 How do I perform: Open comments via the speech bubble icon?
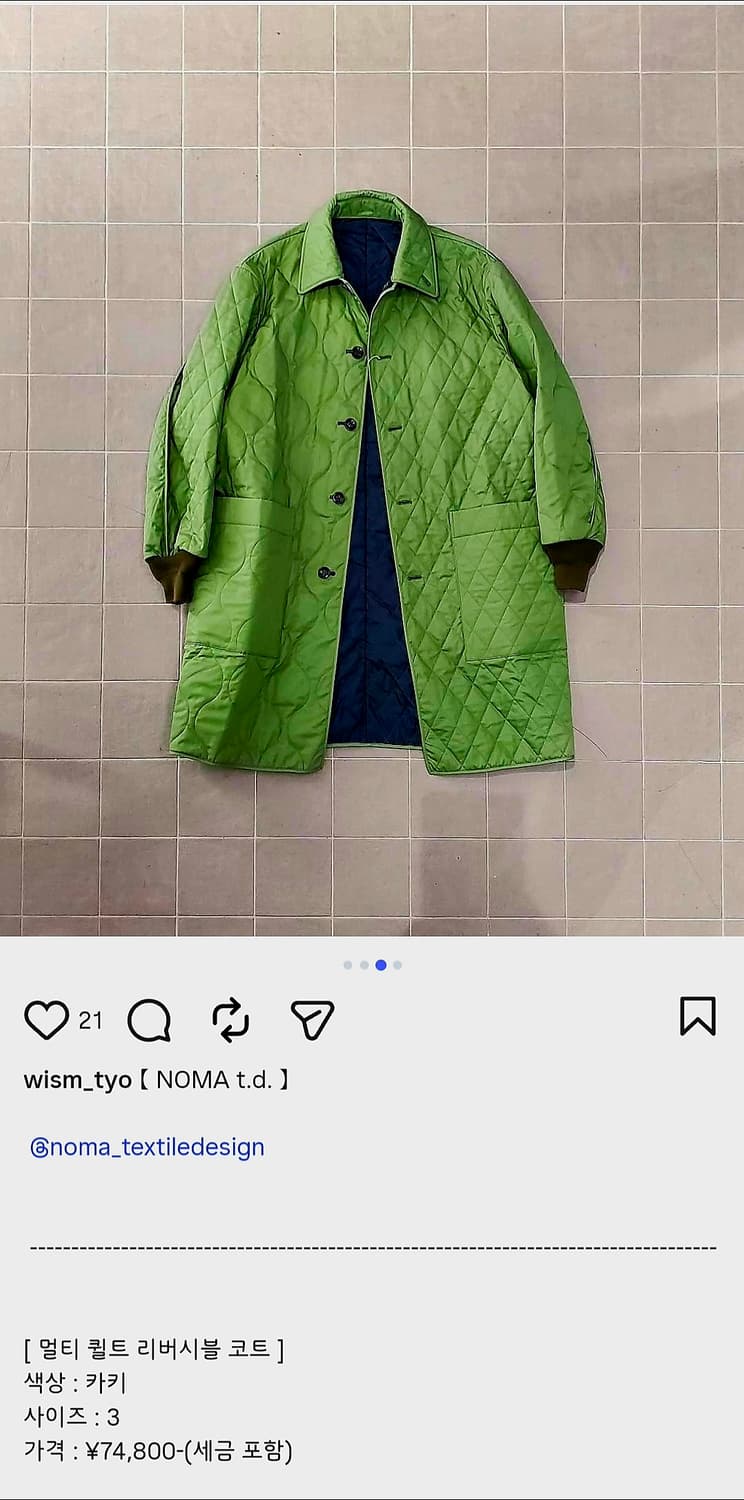tap(148, 1019)
